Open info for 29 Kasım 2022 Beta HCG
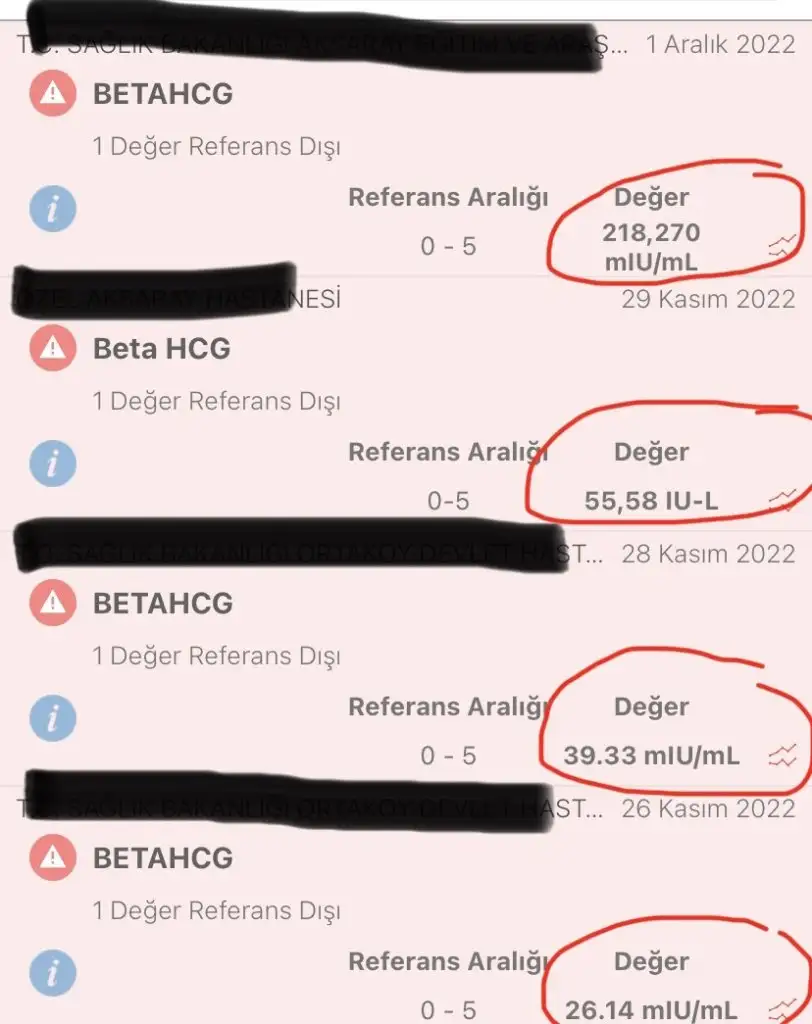This screenshot has height=1024, width=812. tap(54, 462)
